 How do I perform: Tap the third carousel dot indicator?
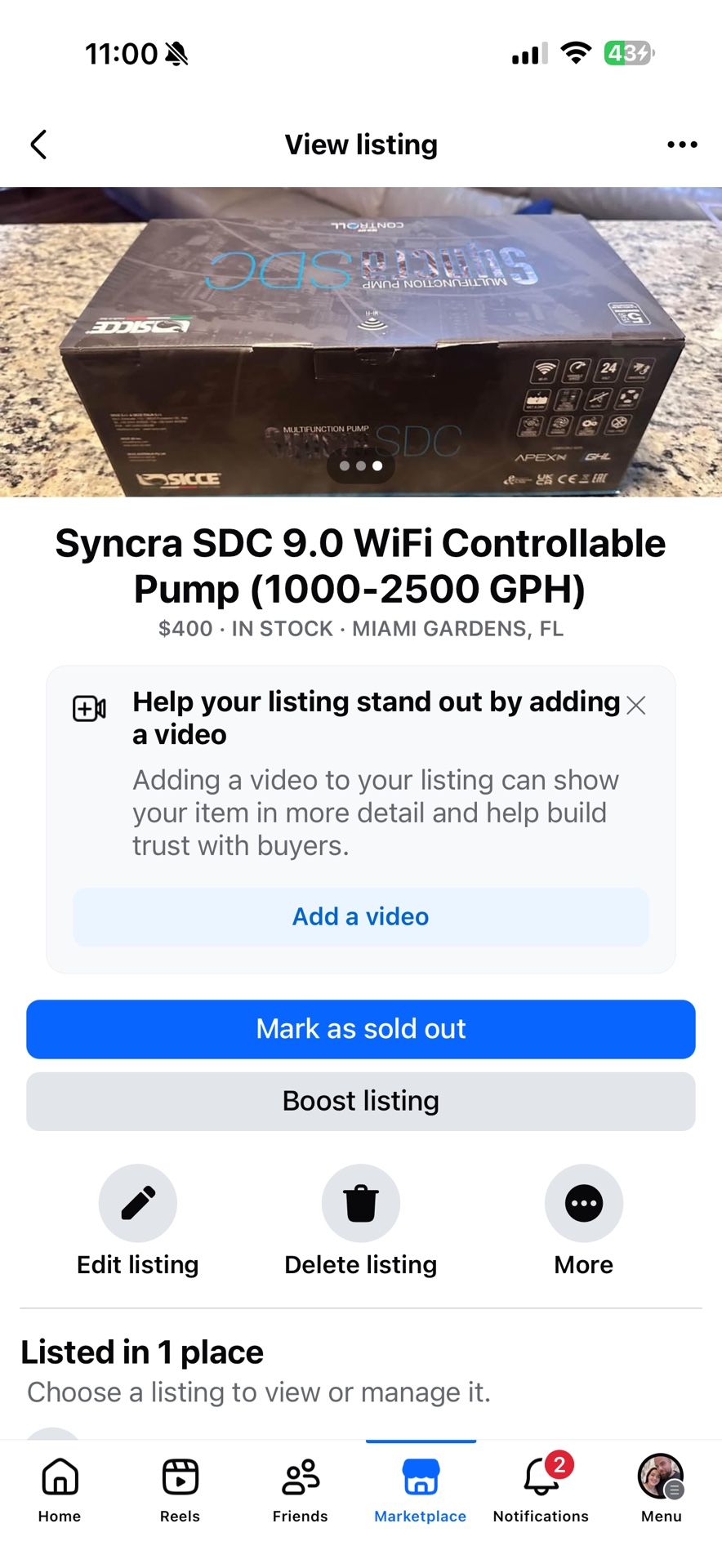377,465
